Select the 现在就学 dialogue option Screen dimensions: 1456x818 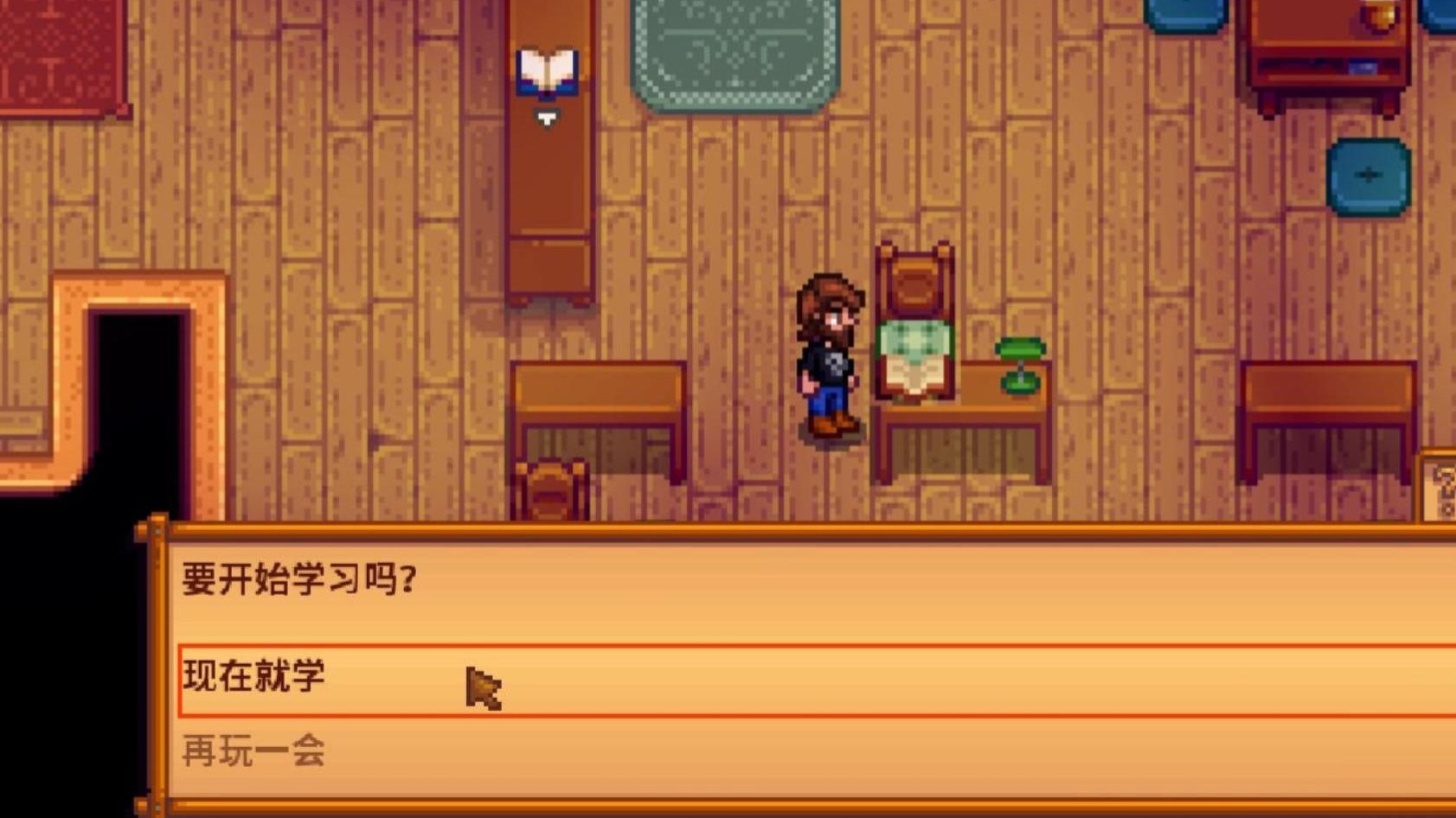click(x=254, y=677)
